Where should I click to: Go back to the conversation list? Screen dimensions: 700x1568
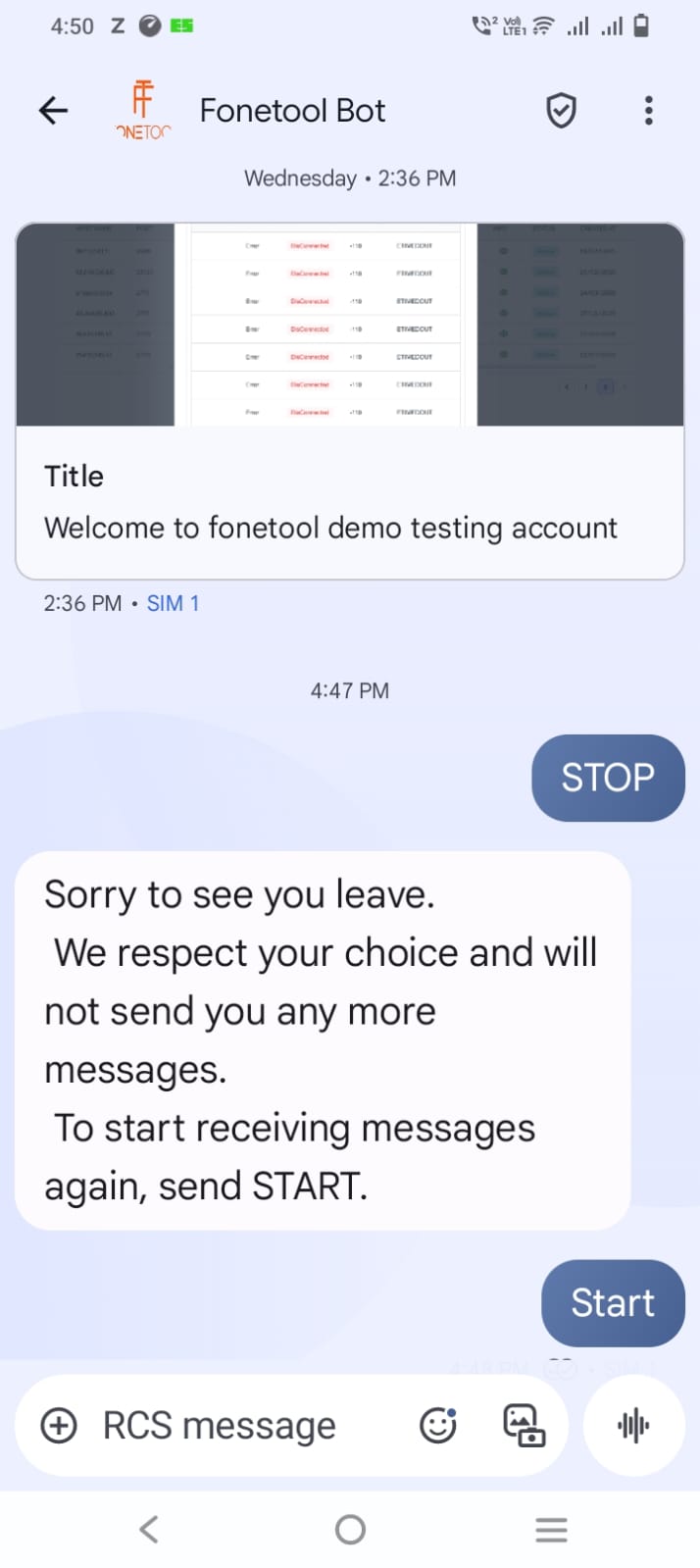pos(54,111)
